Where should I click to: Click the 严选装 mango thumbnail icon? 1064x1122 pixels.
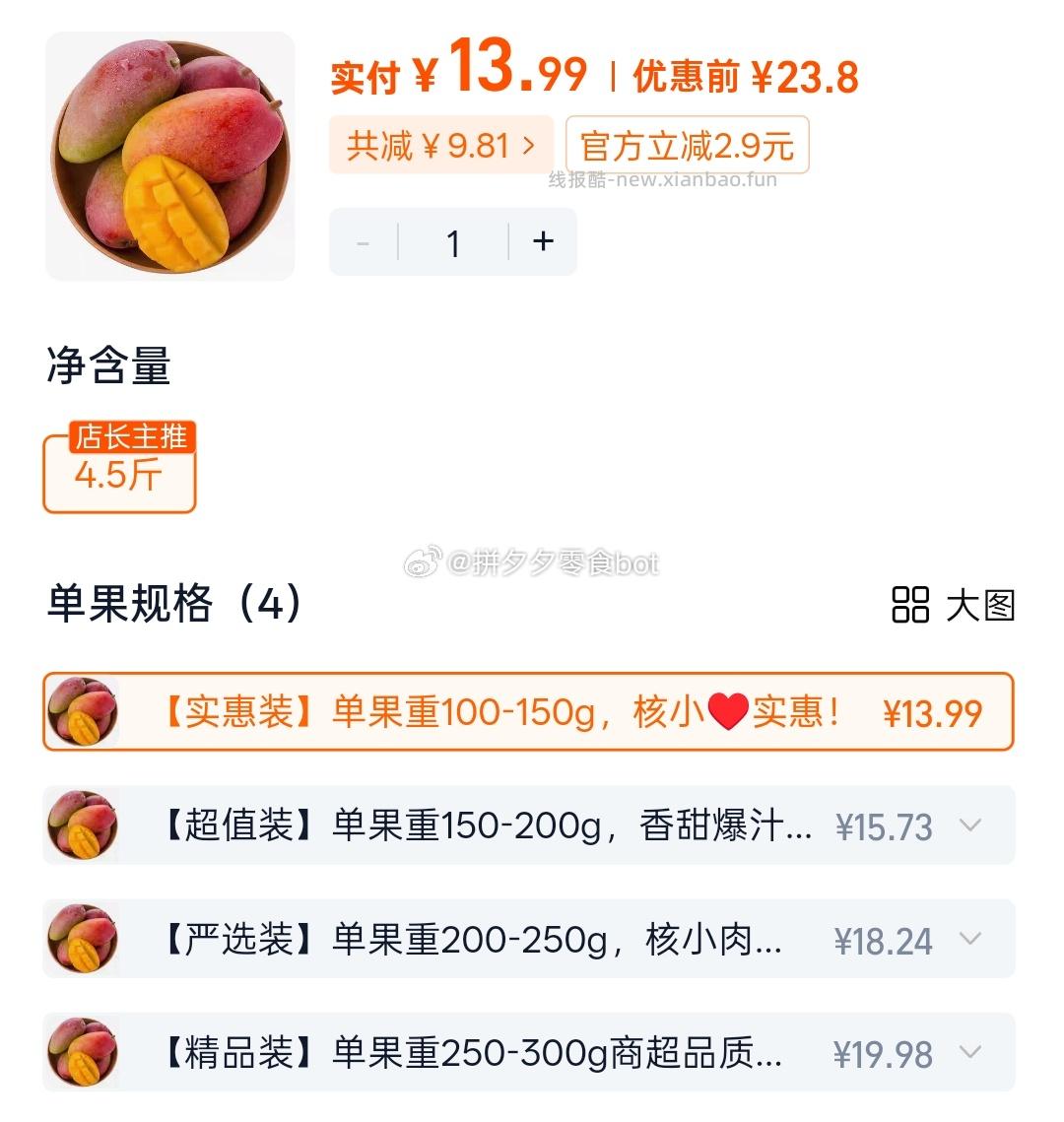(84, 939)
